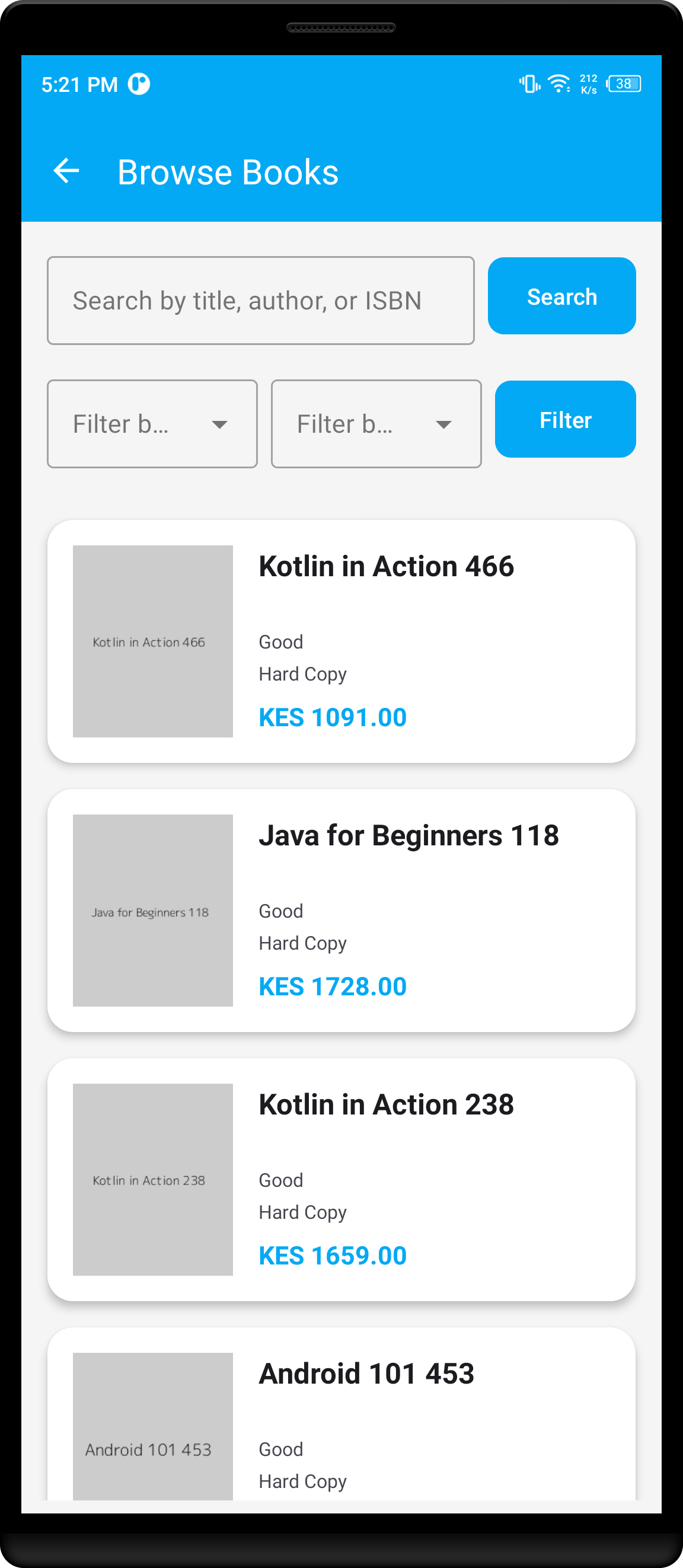
Task: Expand the left filter chevron arrow
Action: pyautogui.click(x=221, y=424)
